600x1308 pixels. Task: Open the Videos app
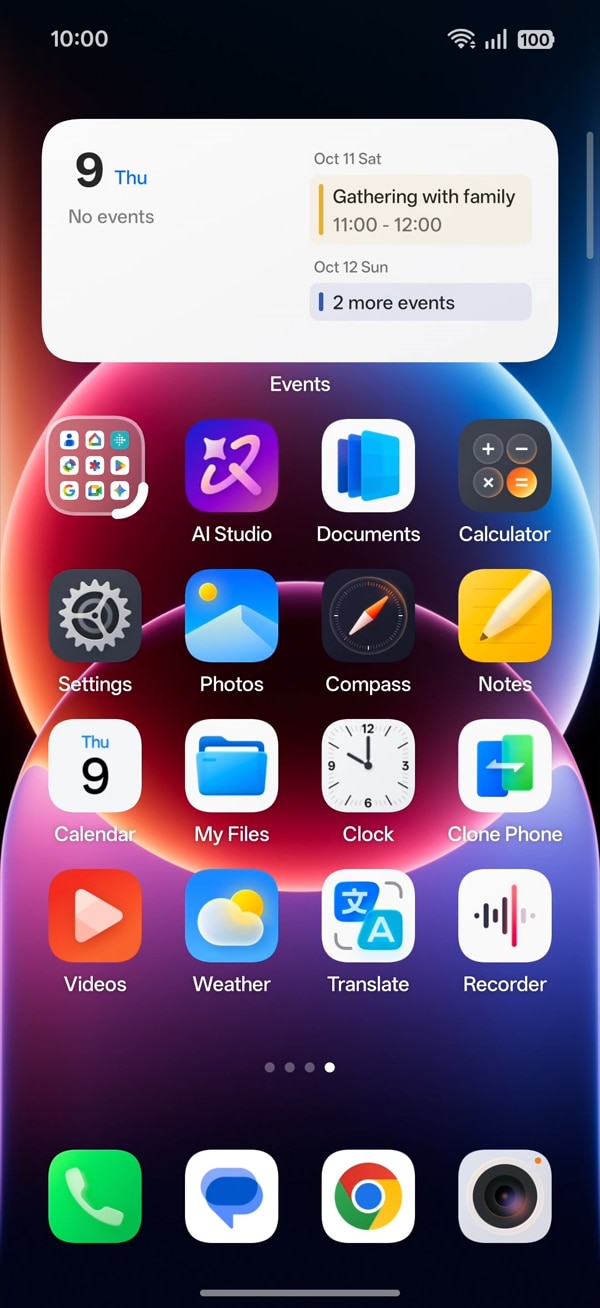95,916
